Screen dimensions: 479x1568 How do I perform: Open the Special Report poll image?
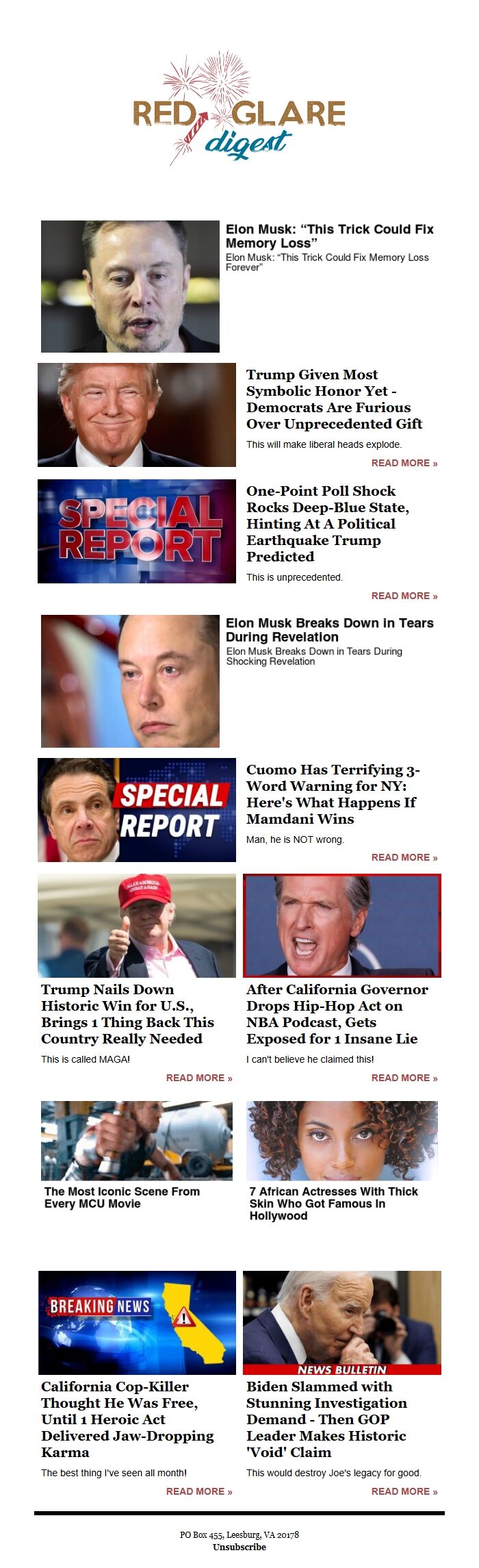pyautogui.click(x=137, y=531)
